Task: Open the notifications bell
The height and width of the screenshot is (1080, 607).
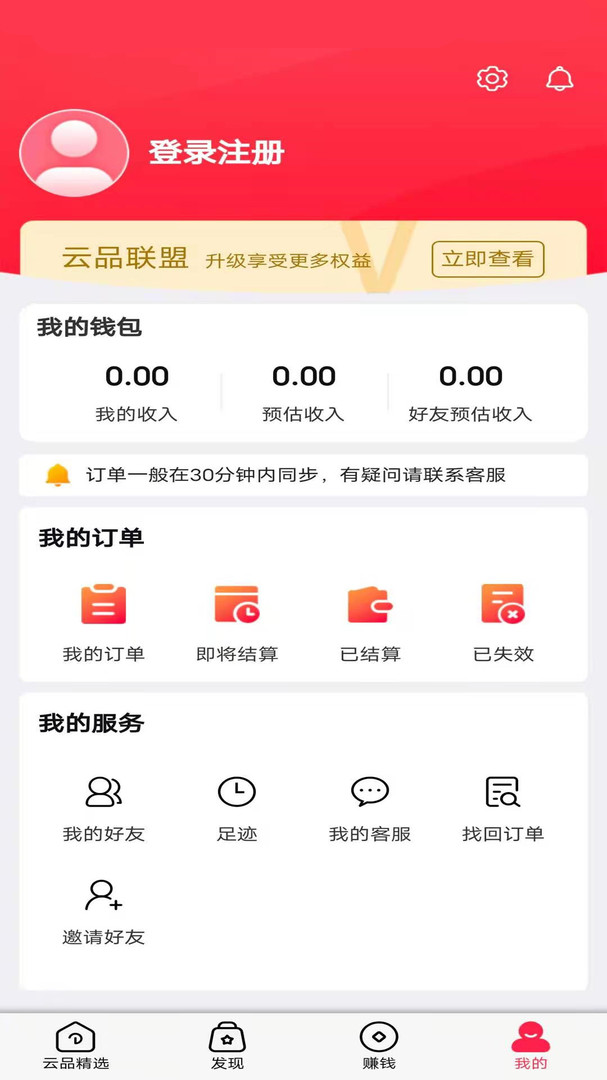Action: pyautogui.click(x=560, y=79)
